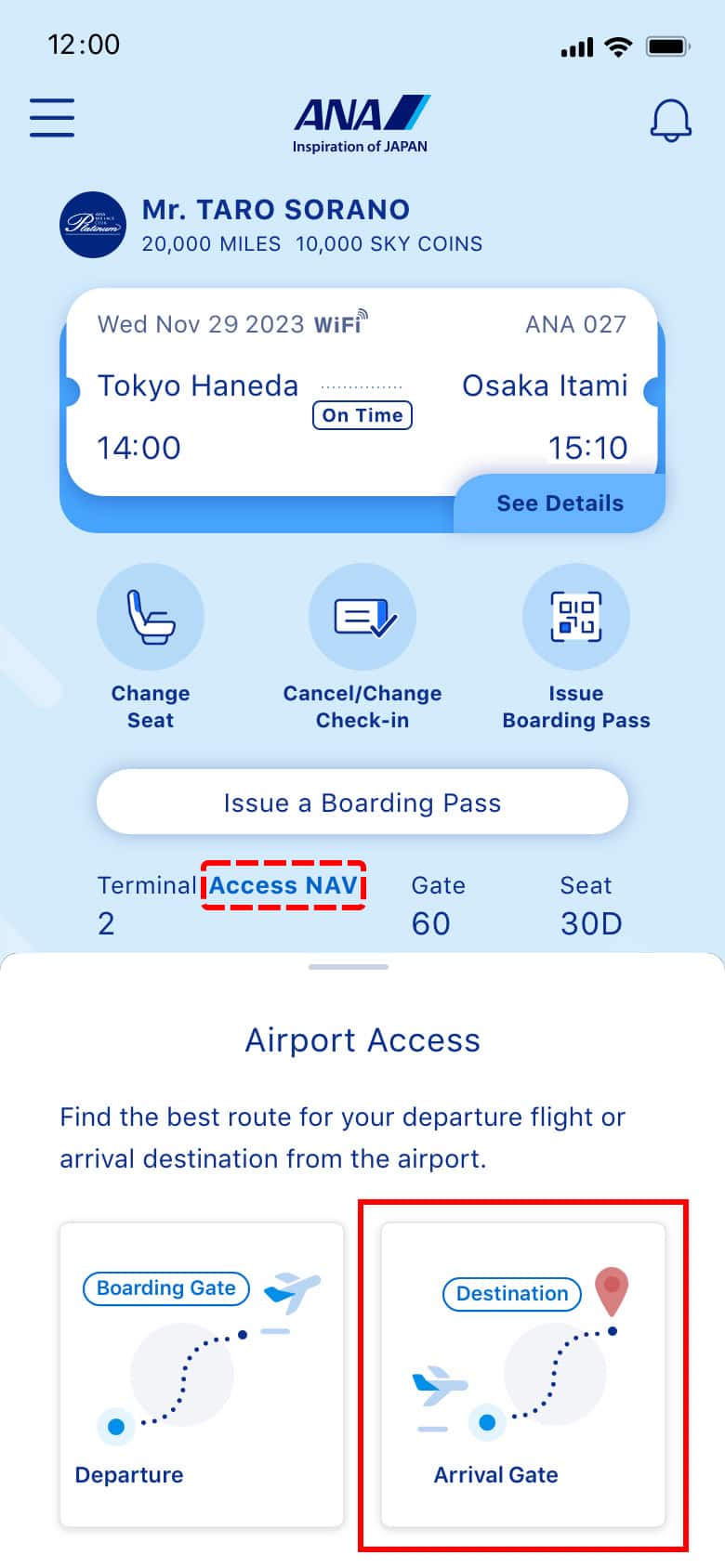This screenshot has width=725, height=1568.
Task: Select Cancel/Change Check-in
Action: (362, 618)
